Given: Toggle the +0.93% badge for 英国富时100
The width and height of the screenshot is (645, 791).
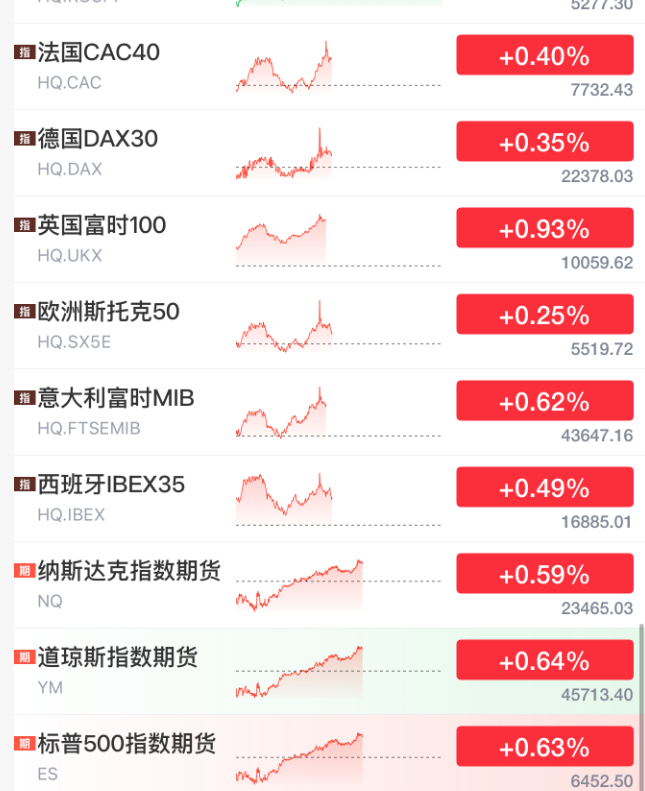Looking at the screenshot, I should click(x=545, y=228).
